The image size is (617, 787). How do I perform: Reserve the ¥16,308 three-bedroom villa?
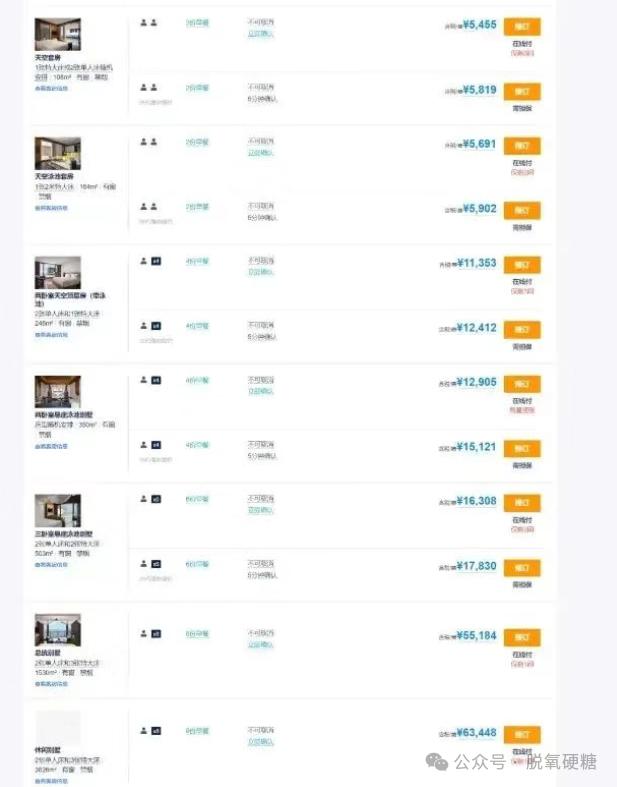(521, 503)
